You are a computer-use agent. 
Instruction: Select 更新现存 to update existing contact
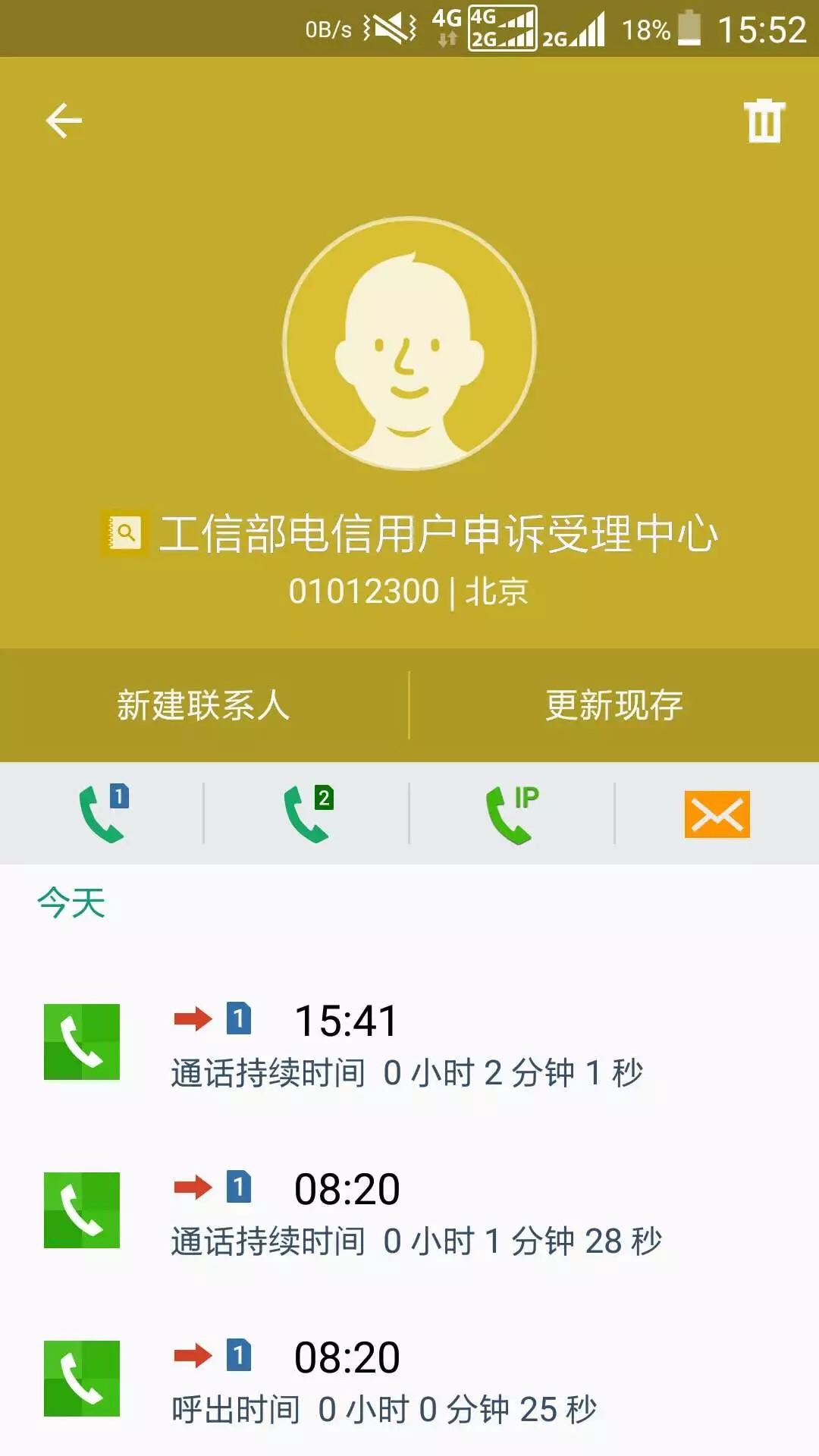[x=614, y=705]
